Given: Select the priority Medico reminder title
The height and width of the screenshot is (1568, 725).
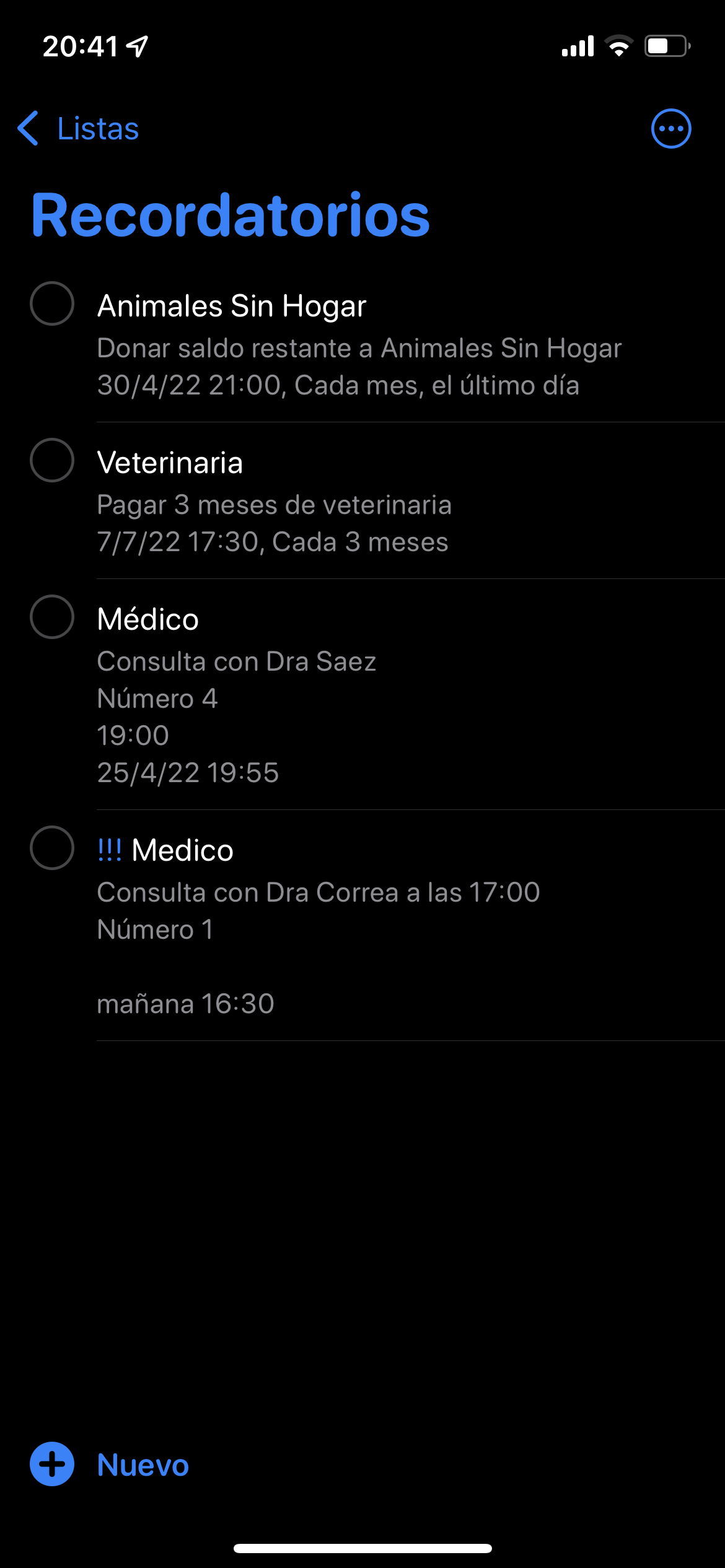Looking at the screenshot, I should (182, 850).
